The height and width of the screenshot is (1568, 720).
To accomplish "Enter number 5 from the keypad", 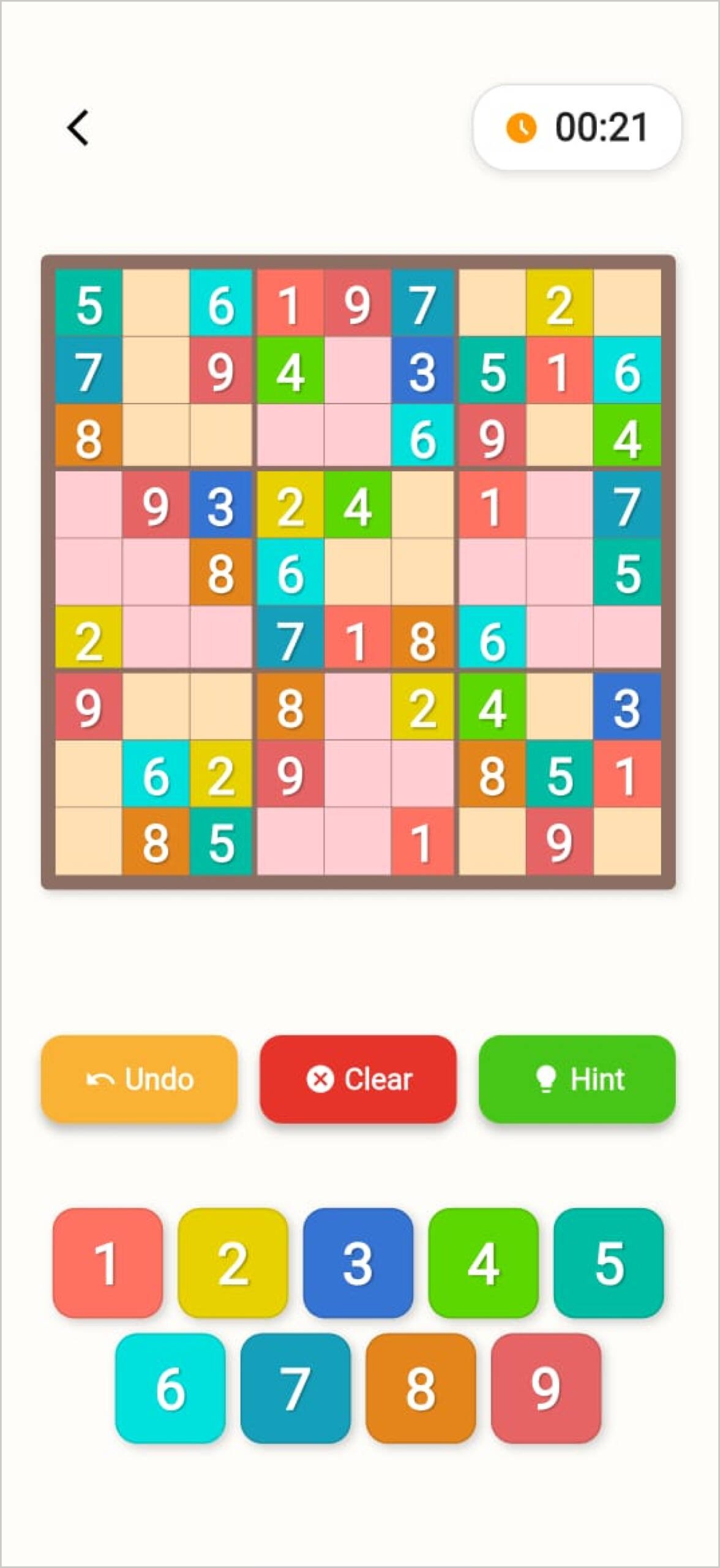I will pos(609,1262).
